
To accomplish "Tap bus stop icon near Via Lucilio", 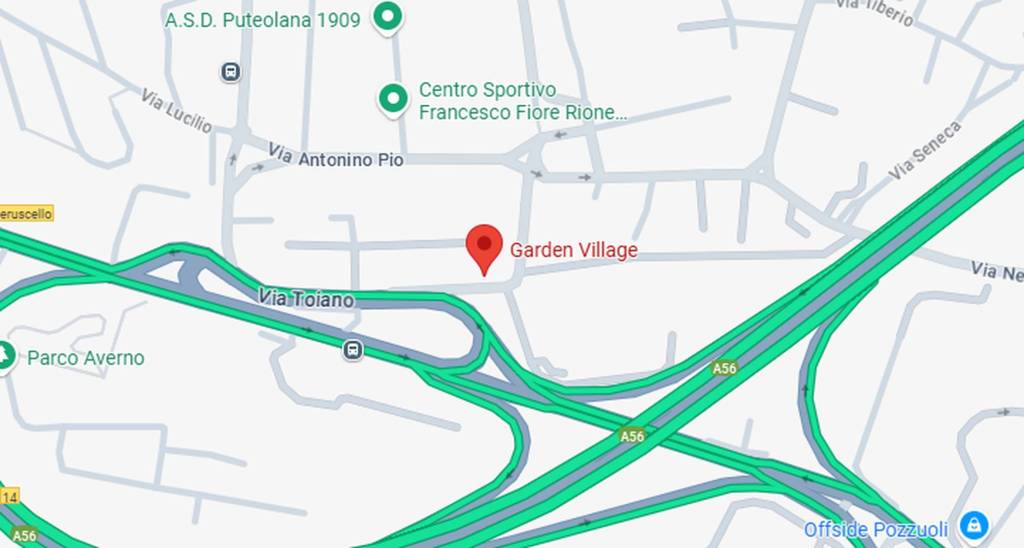I will pyautogui.click(x=231, y=72).
